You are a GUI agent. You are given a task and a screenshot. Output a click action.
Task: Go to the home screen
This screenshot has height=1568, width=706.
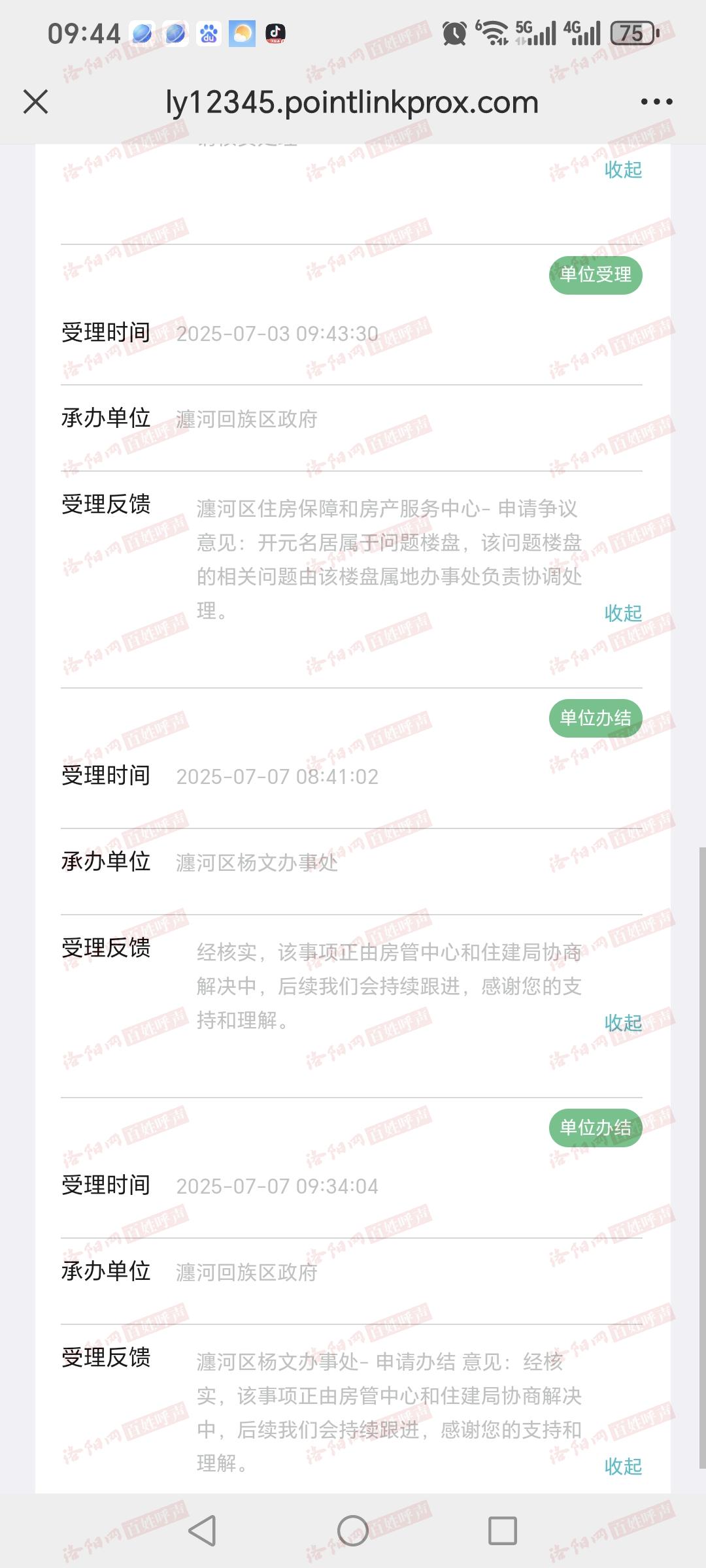(x=353, y=1531)
